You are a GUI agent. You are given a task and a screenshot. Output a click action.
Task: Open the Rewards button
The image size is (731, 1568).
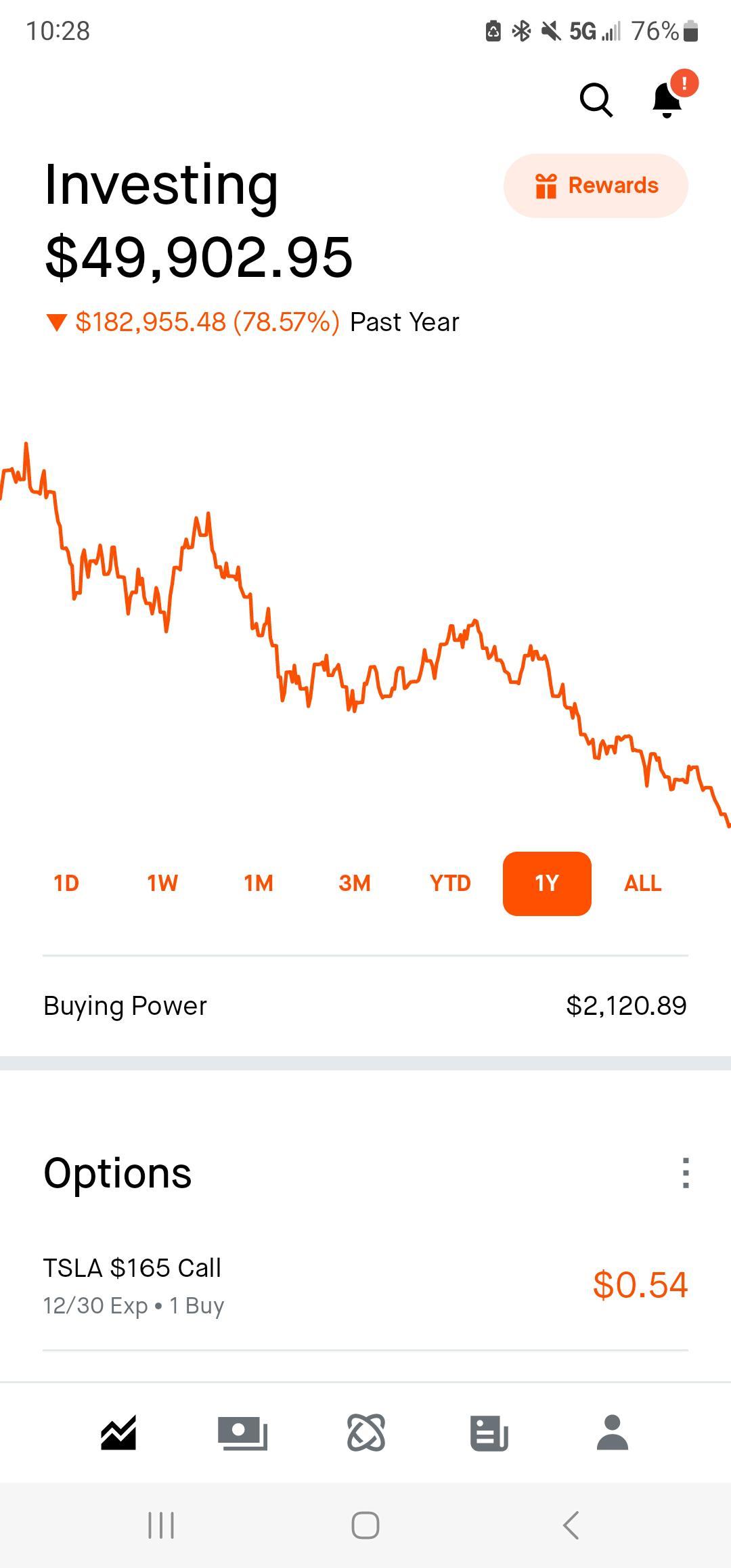point(596,186)
